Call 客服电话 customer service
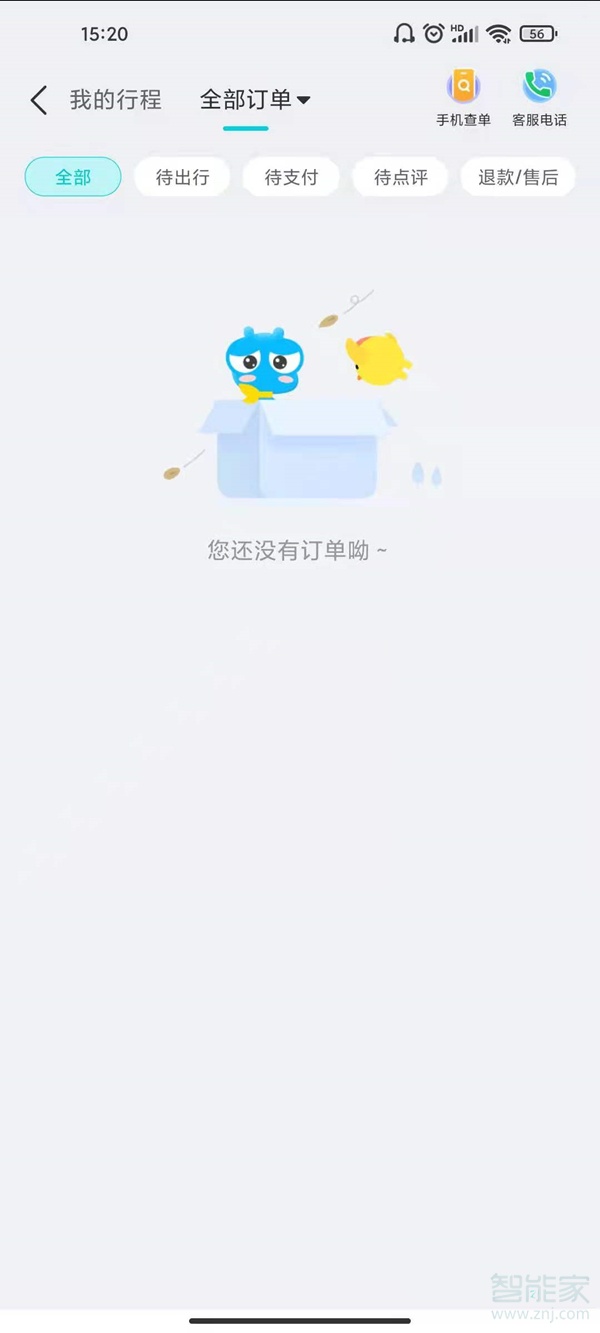This screenshot has width=600, height=1333. [539, 99]
